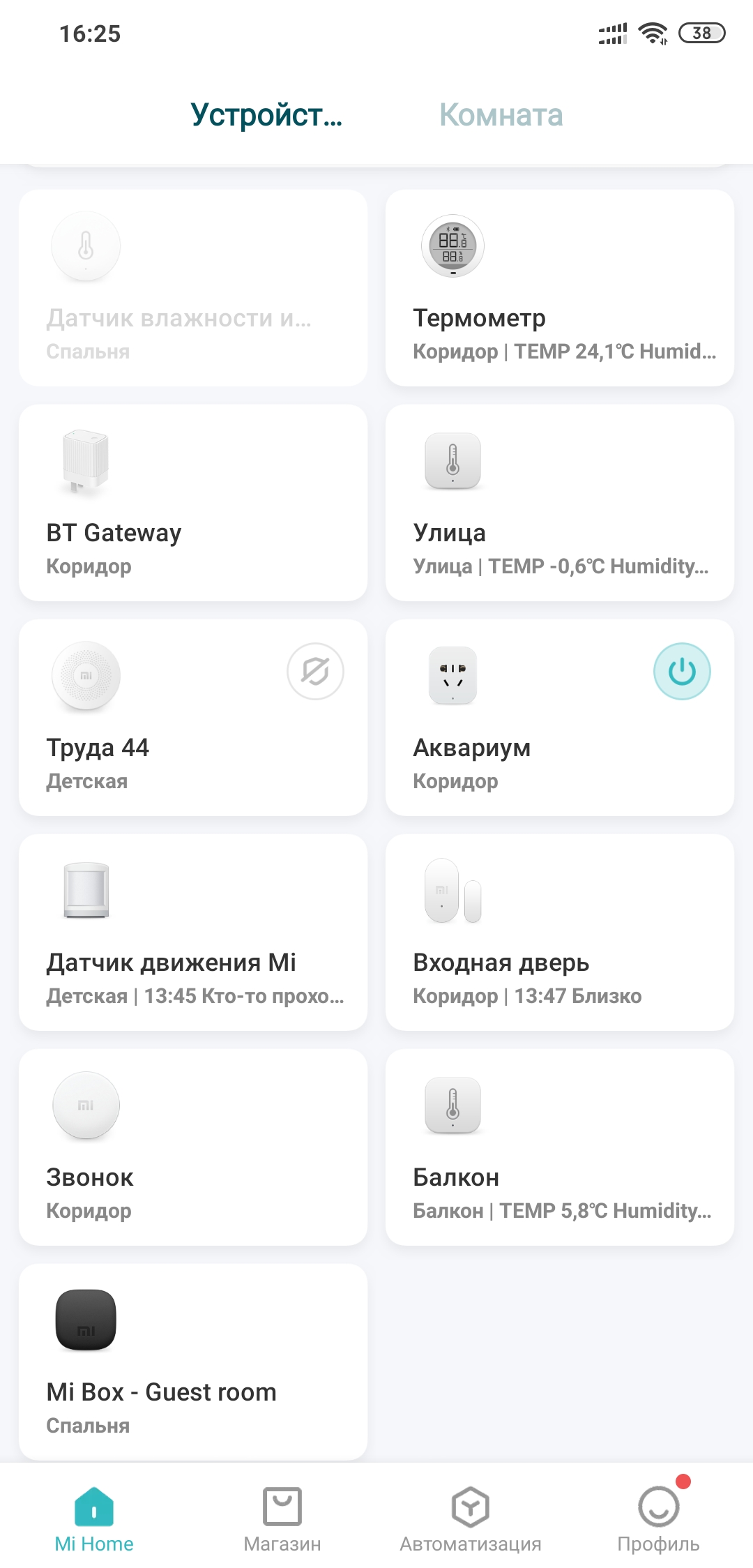
Task: Open the BT Gateway card
Action: tap(192, 503)
